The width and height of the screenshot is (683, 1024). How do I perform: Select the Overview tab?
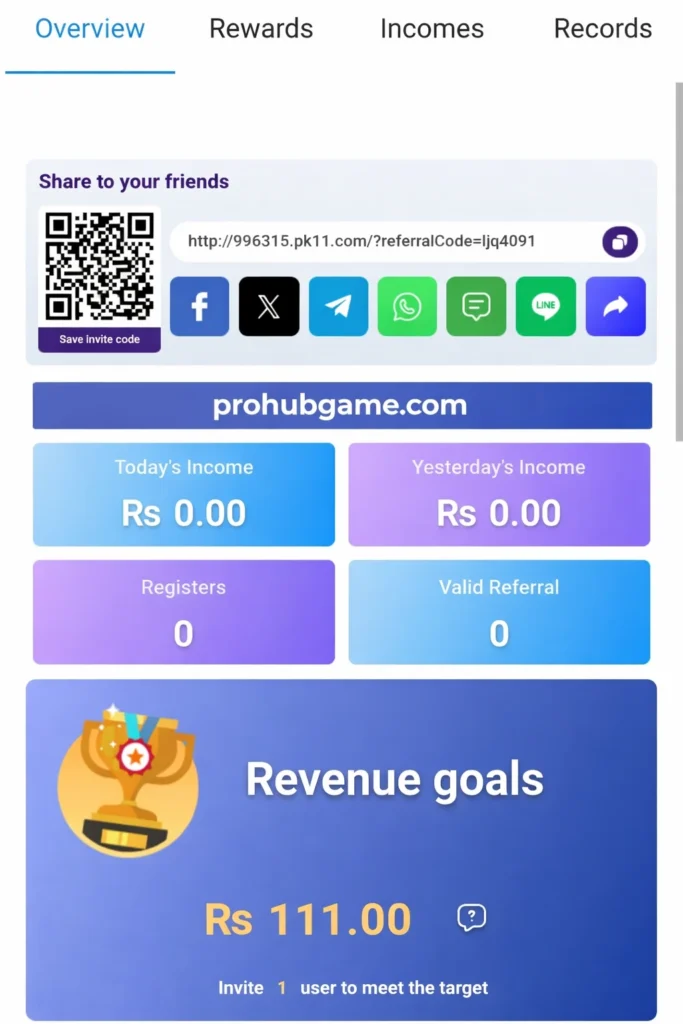pos(90,29)
